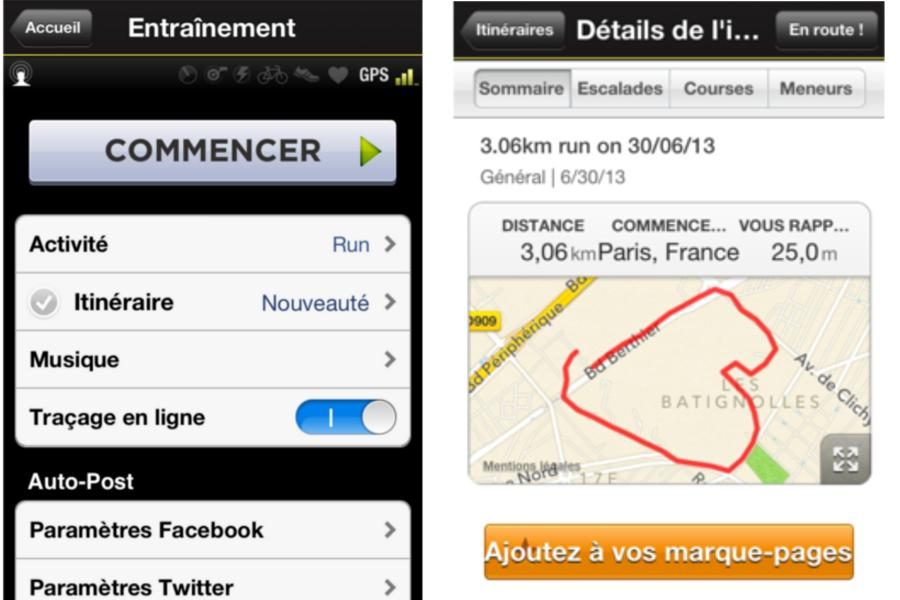Switch to the Courses tab
The height and width of the screenshot is (600, 900).
tap(718, 89)
